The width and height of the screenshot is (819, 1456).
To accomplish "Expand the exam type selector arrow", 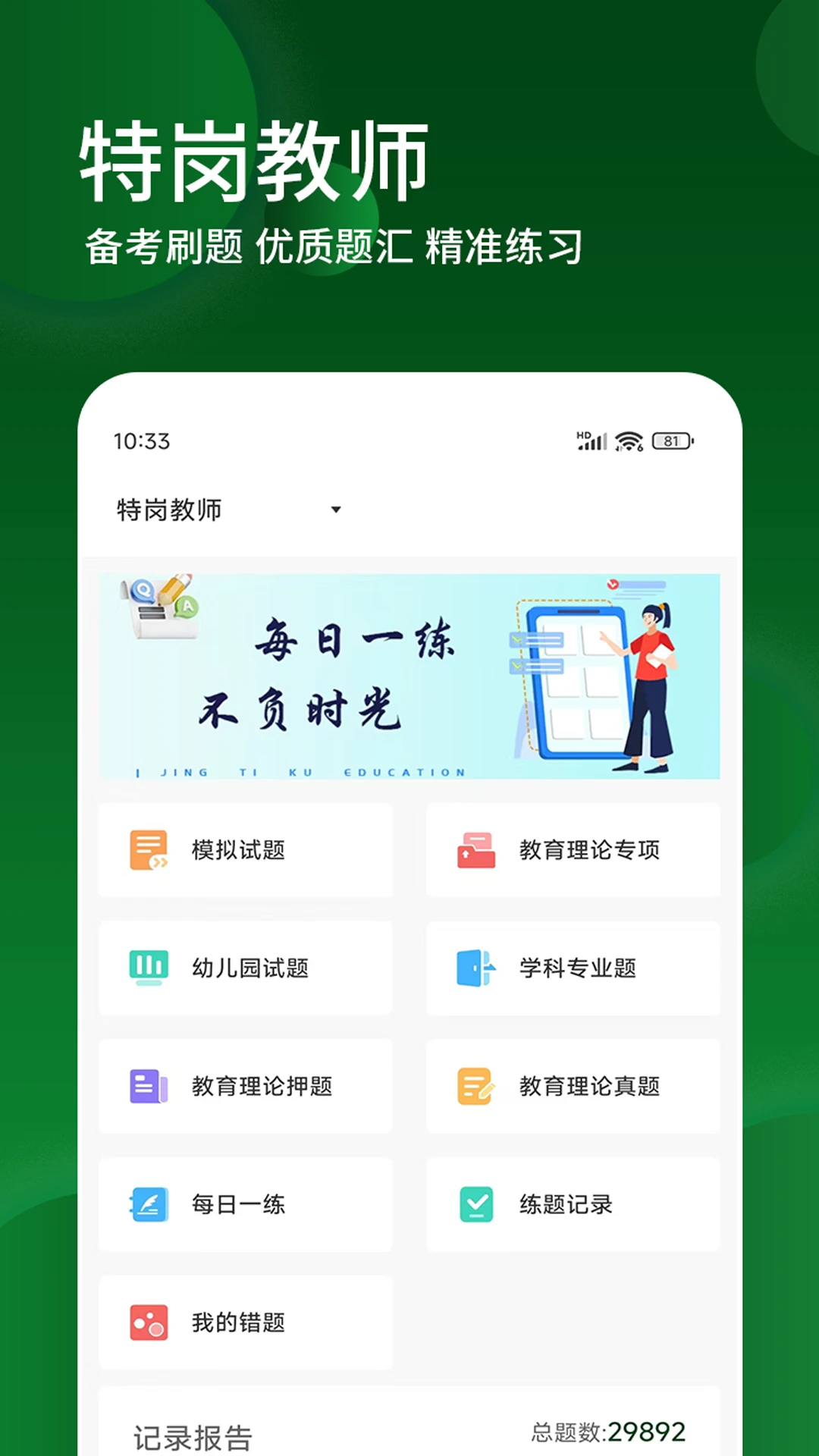I will (336, 510).
